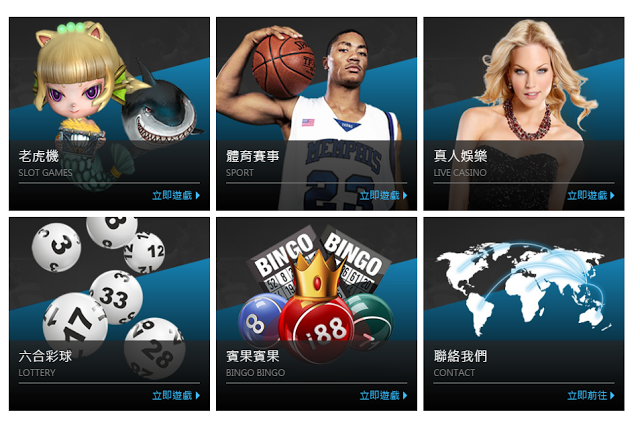Open the 老虎機 Slot Games tile

click(x=109, y=113)
